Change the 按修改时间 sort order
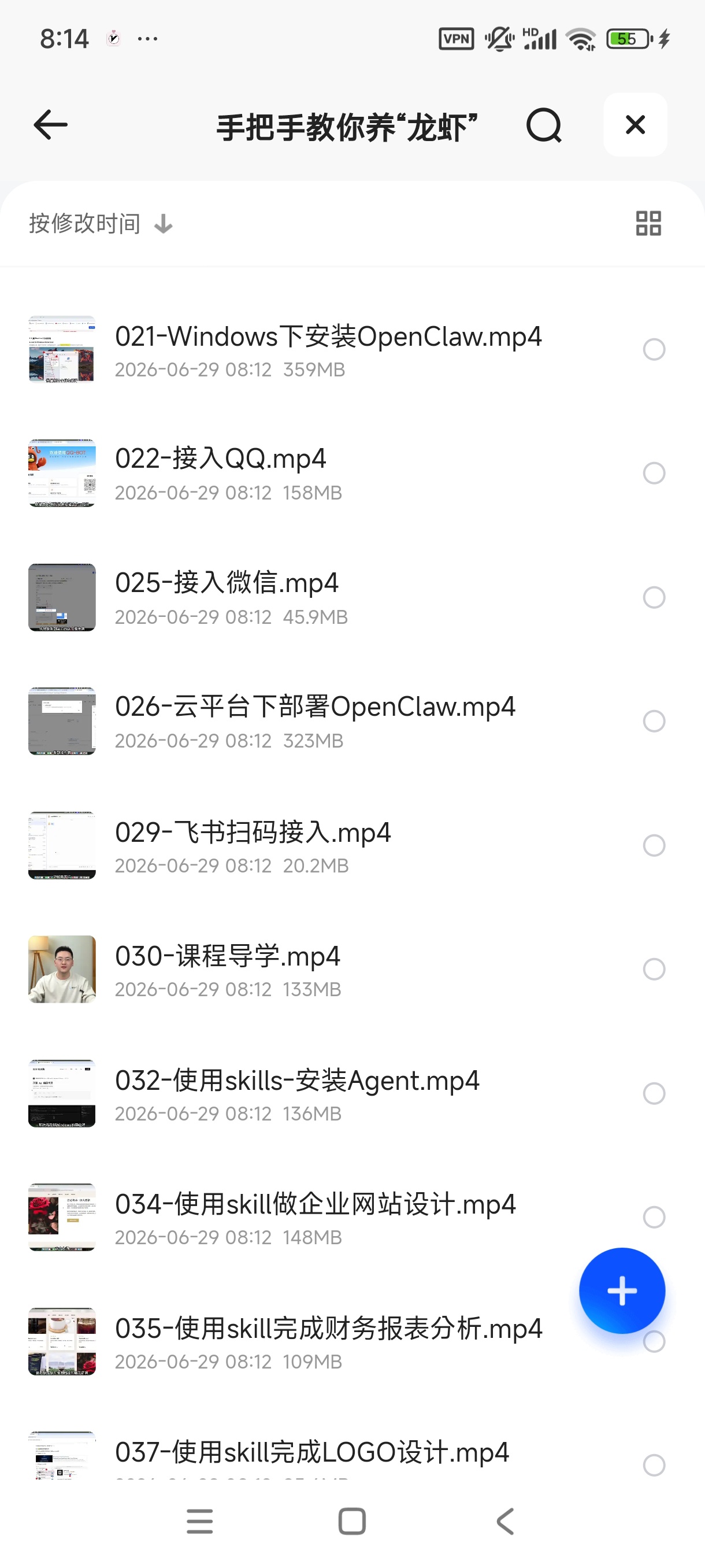705x1568 pixels. [101, 223]
